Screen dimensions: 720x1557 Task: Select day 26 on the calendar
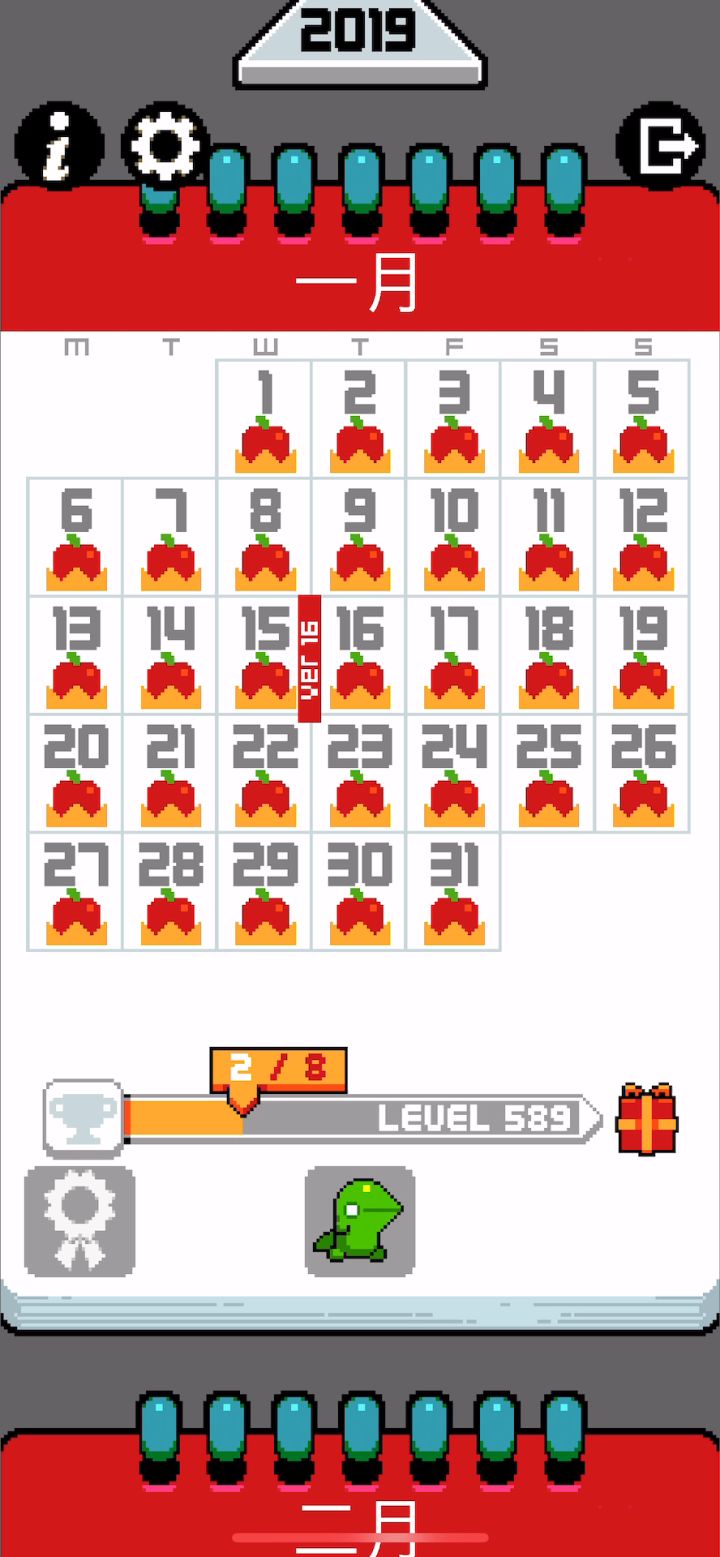(x=643, y=773)
